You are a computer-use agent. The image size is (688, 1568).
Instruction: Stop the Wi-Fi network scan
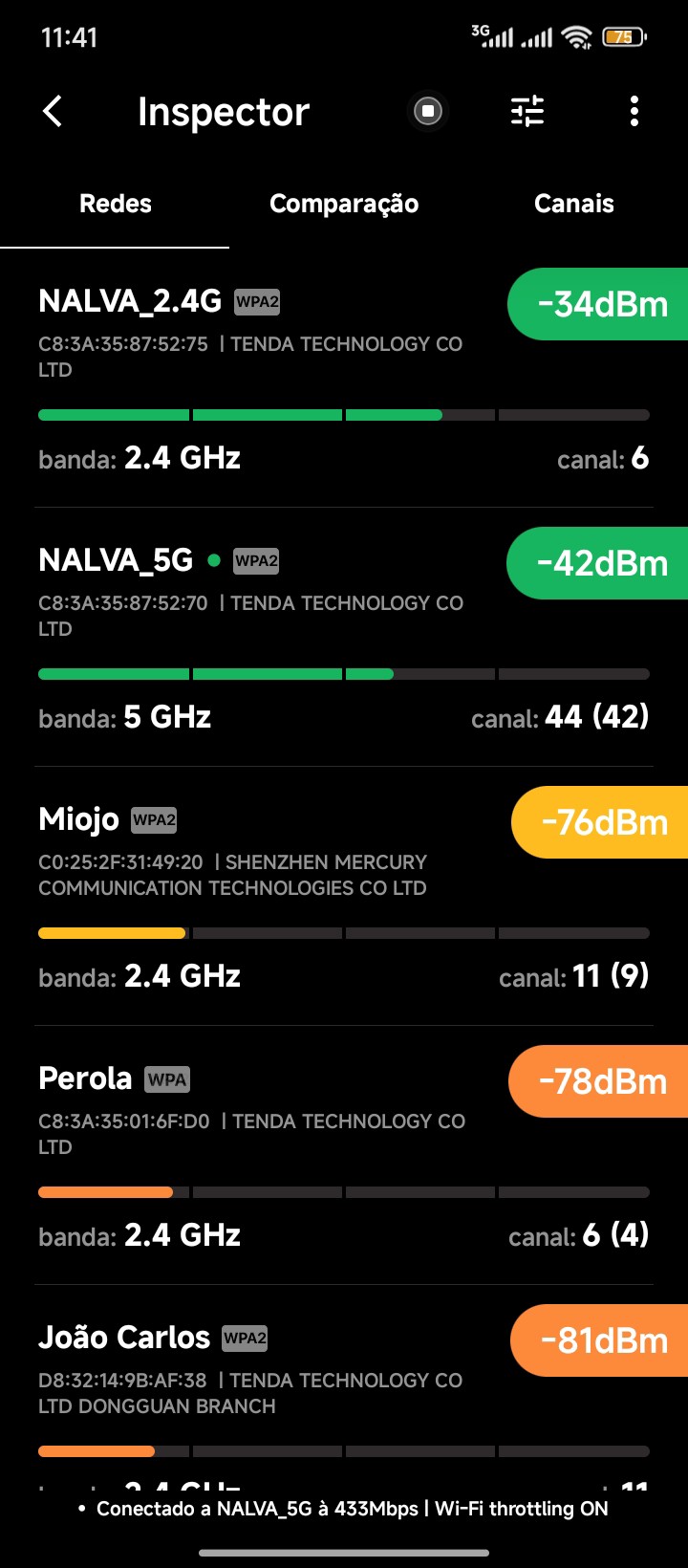(428, 112)
